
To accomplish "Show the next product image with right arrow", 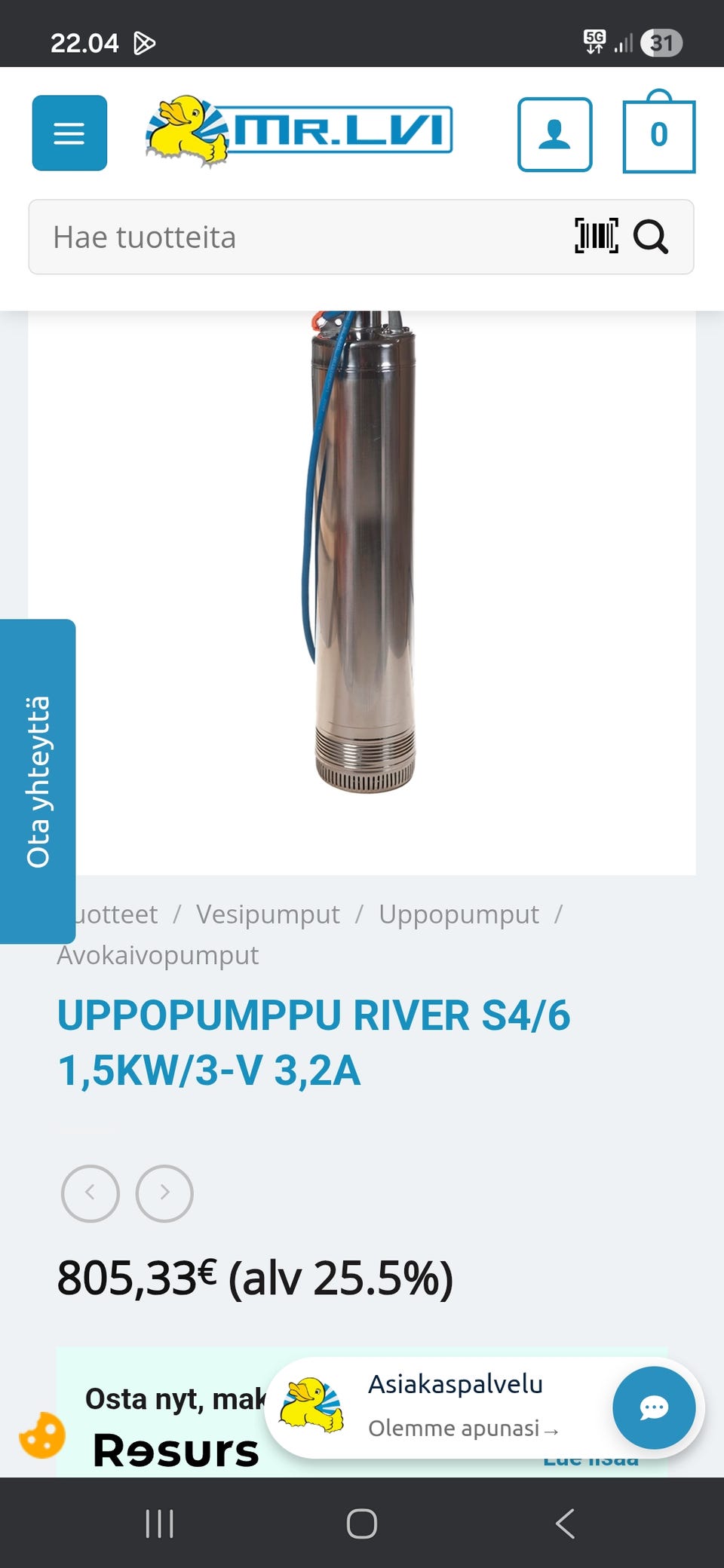I will click(164, 1193).
